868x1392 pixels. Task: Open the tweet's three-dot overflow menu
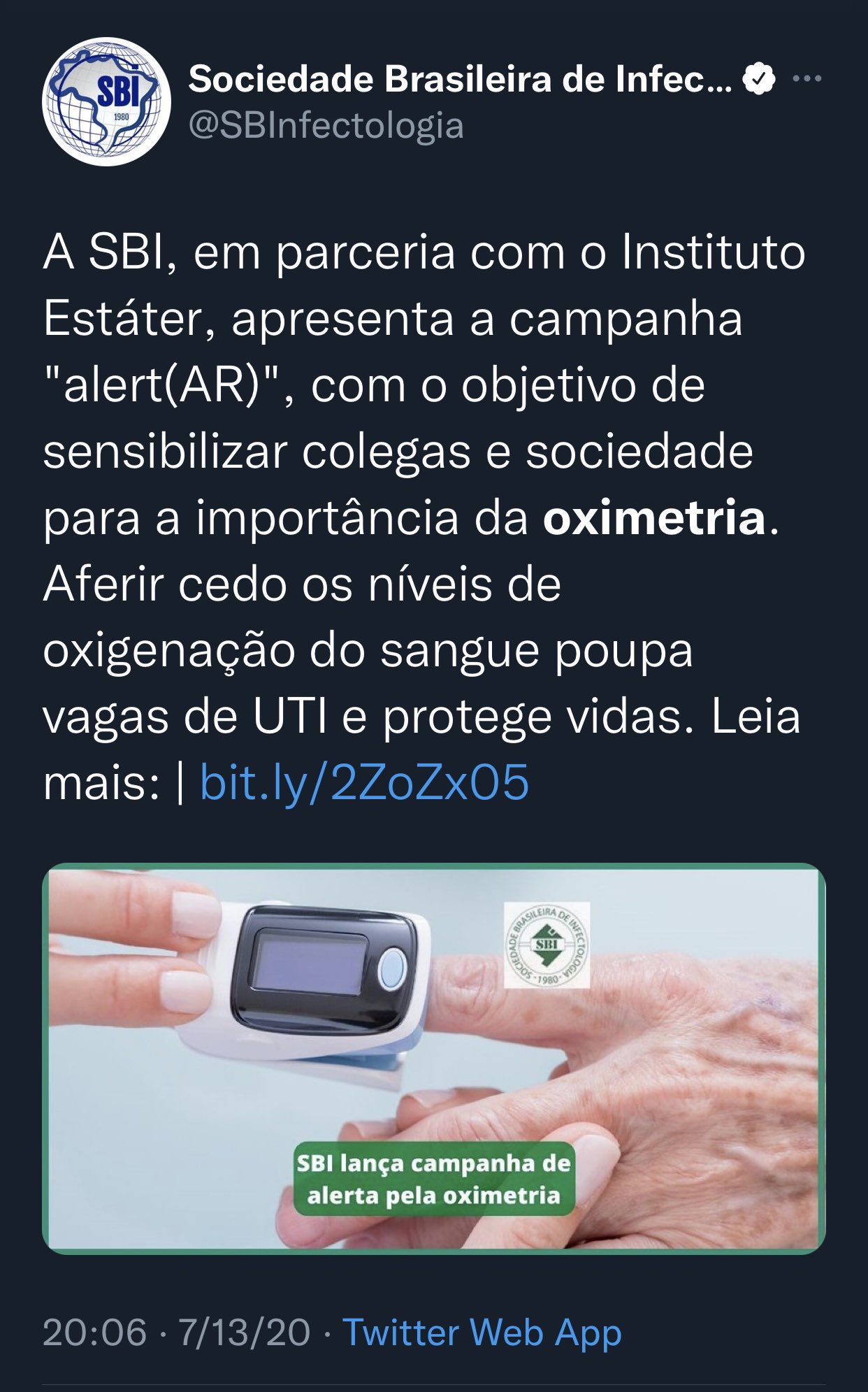(807, 79)
